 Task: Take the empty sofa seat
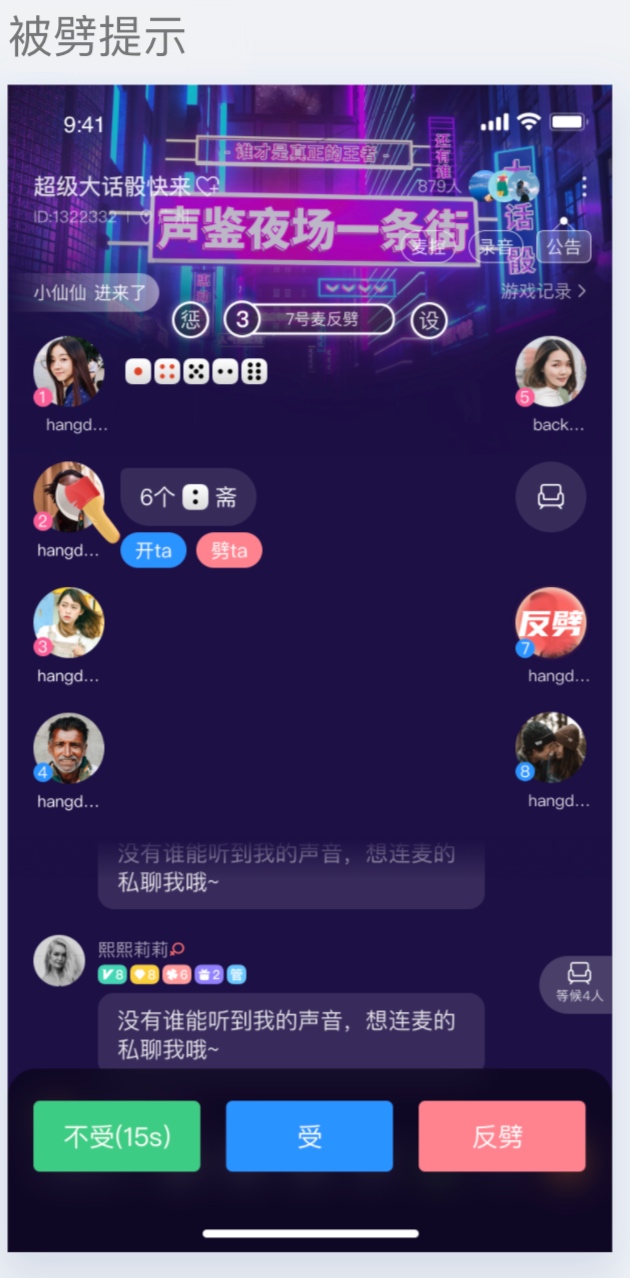point(550,496)
